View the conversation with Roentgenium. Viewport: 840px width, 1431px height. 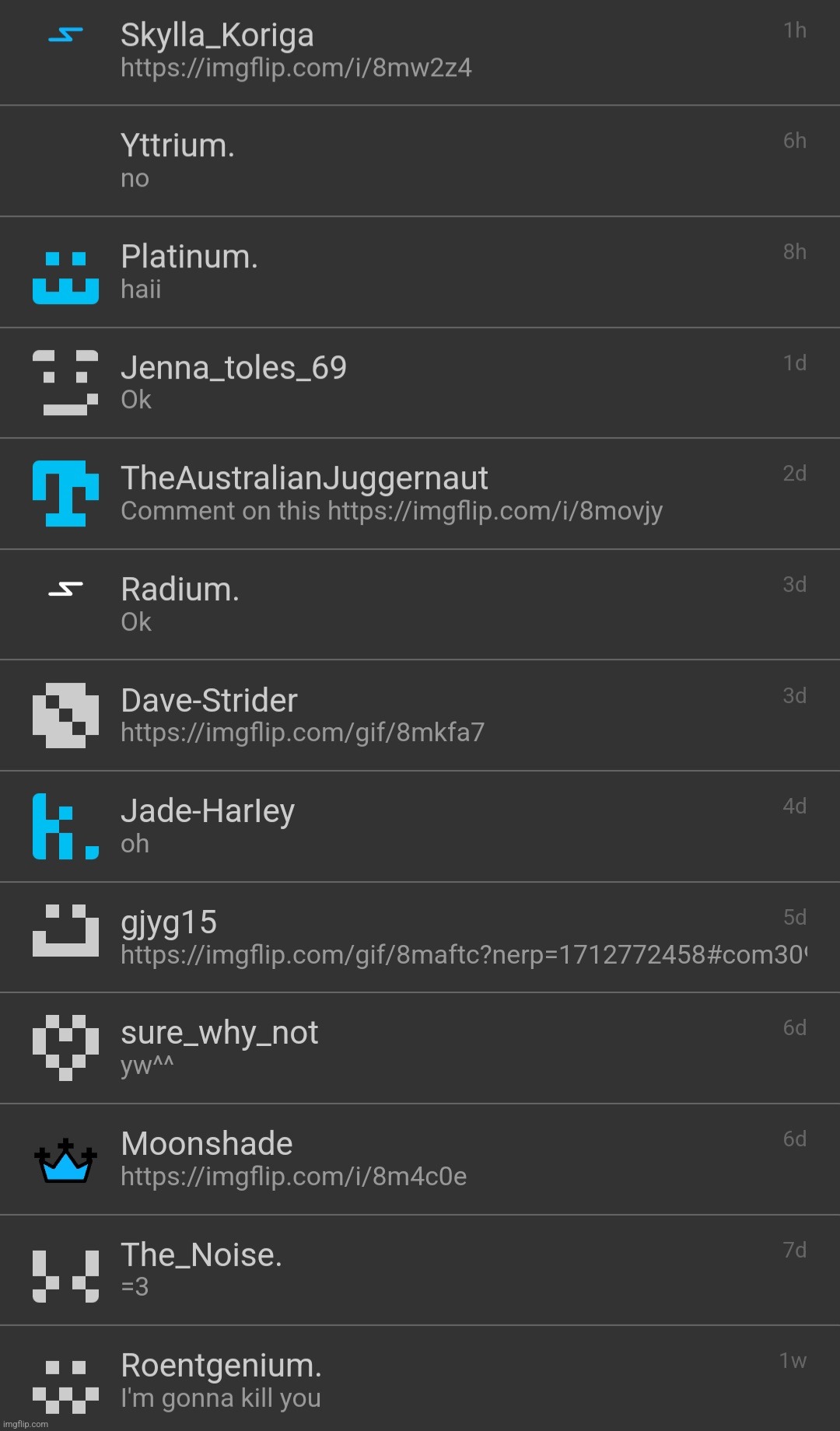pyautogui.click(x=420, y=1380)
